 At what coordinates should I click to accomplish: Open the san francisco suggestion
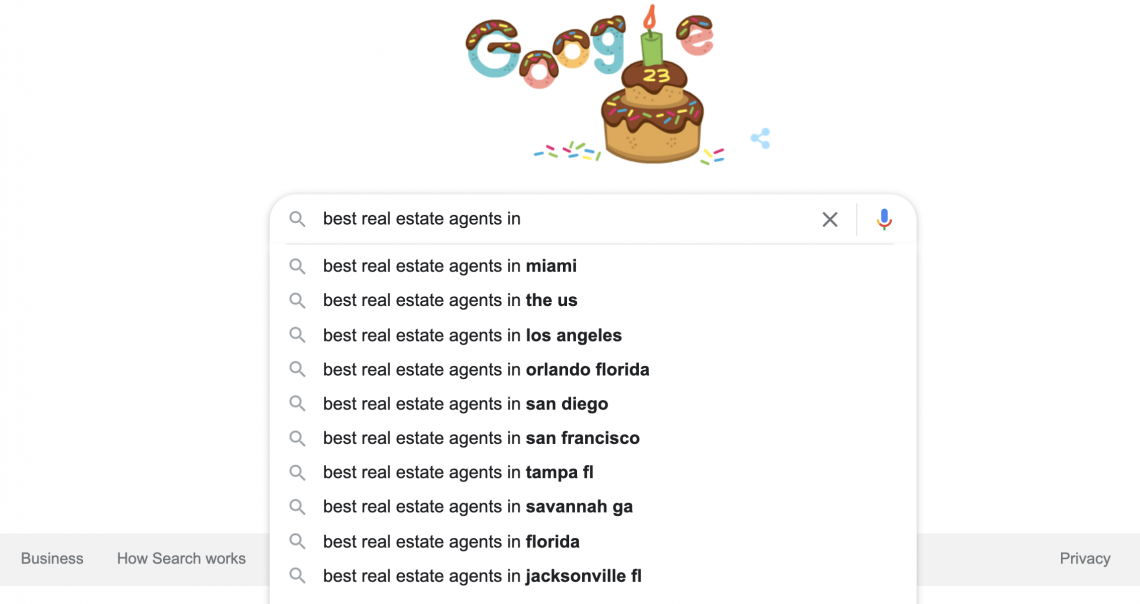[481, 438]
